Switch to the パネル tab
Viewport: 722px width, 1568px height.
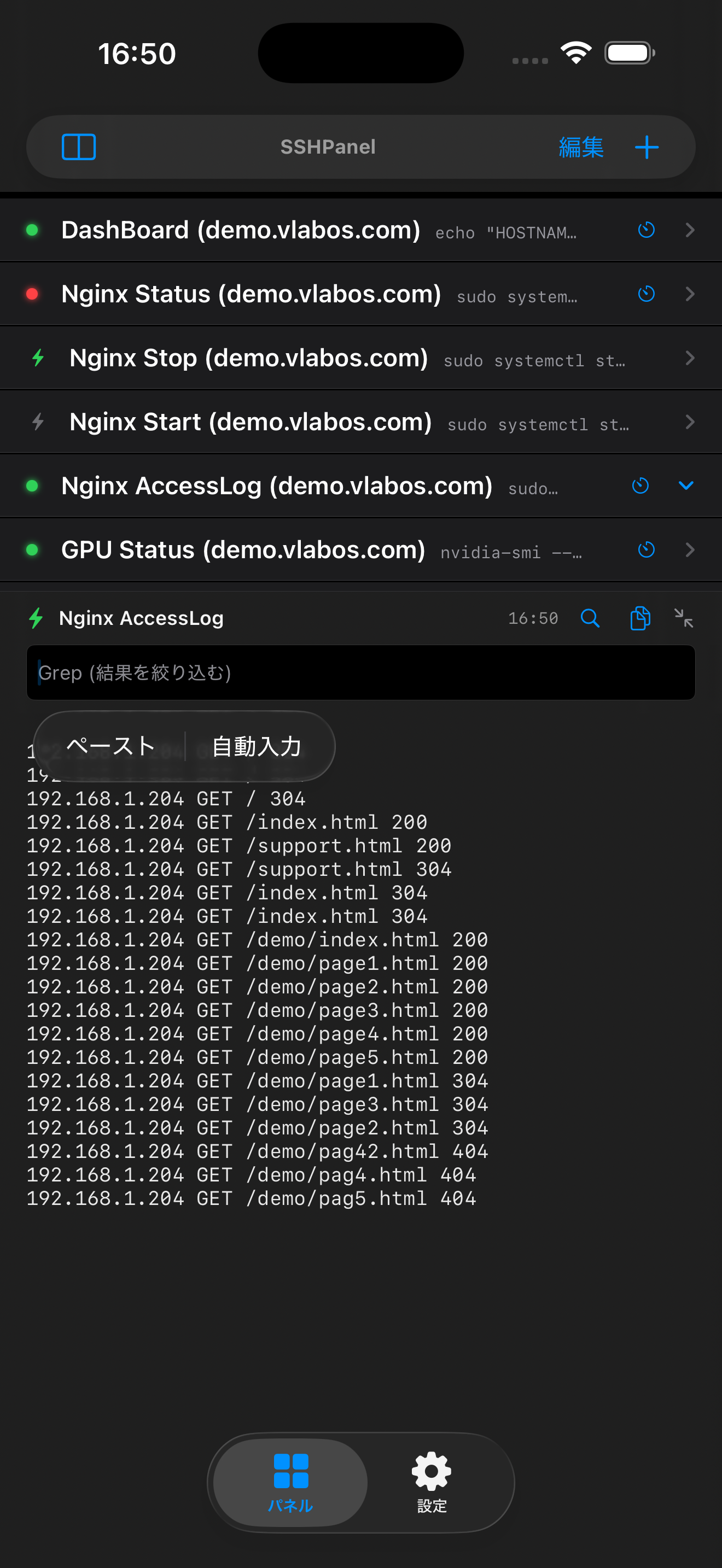[290, 1482]
